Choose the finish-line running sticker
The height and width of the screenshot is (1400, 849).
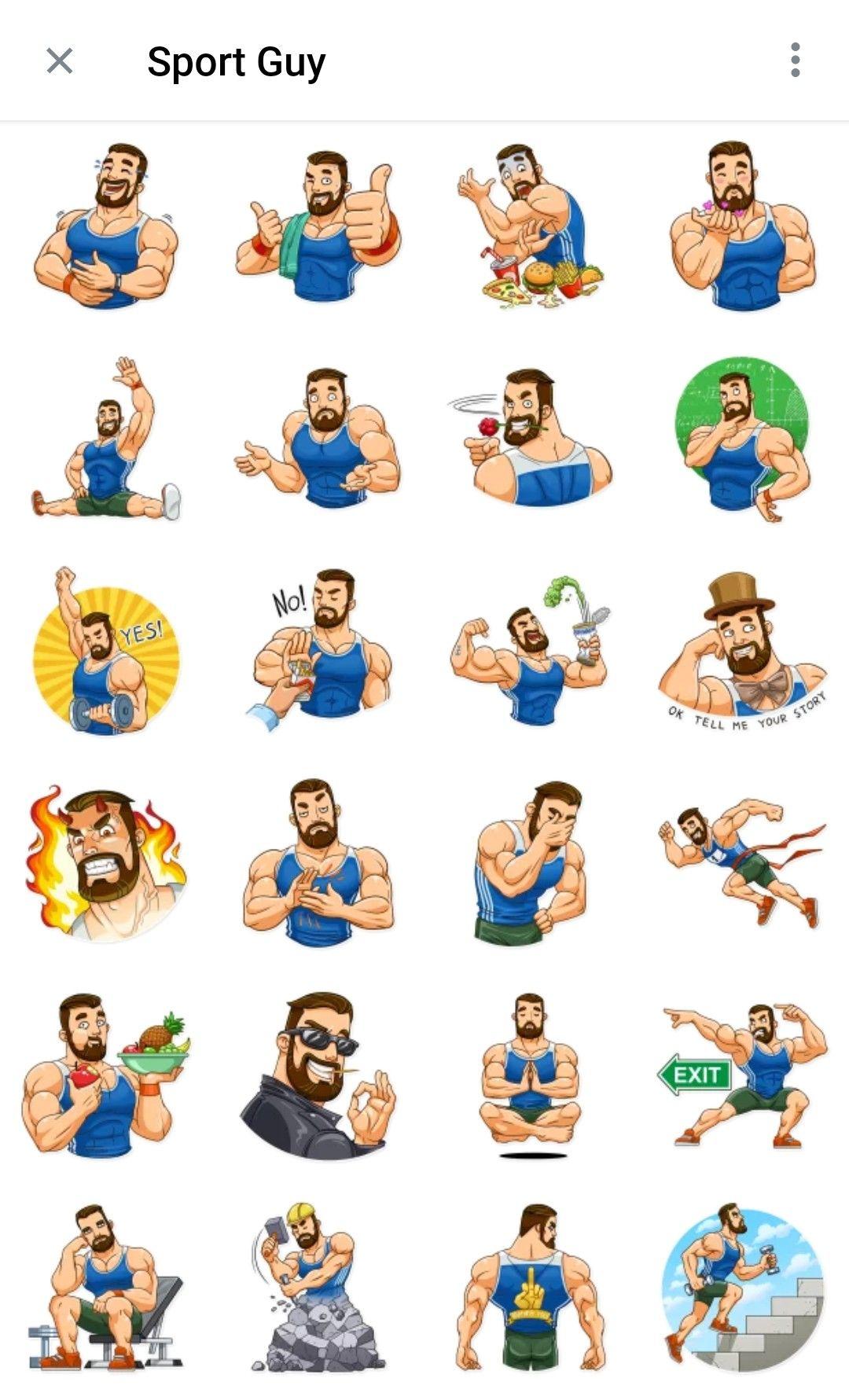pyautogui.click(x=743, y=863)
